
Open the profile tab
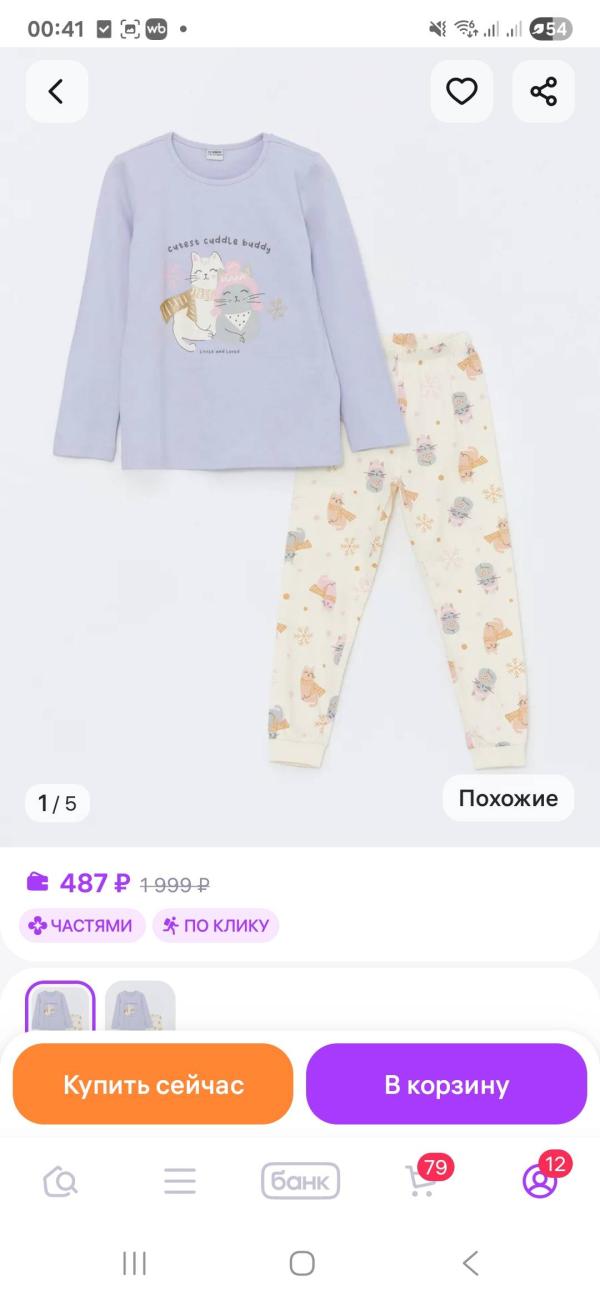point(541,1180)
